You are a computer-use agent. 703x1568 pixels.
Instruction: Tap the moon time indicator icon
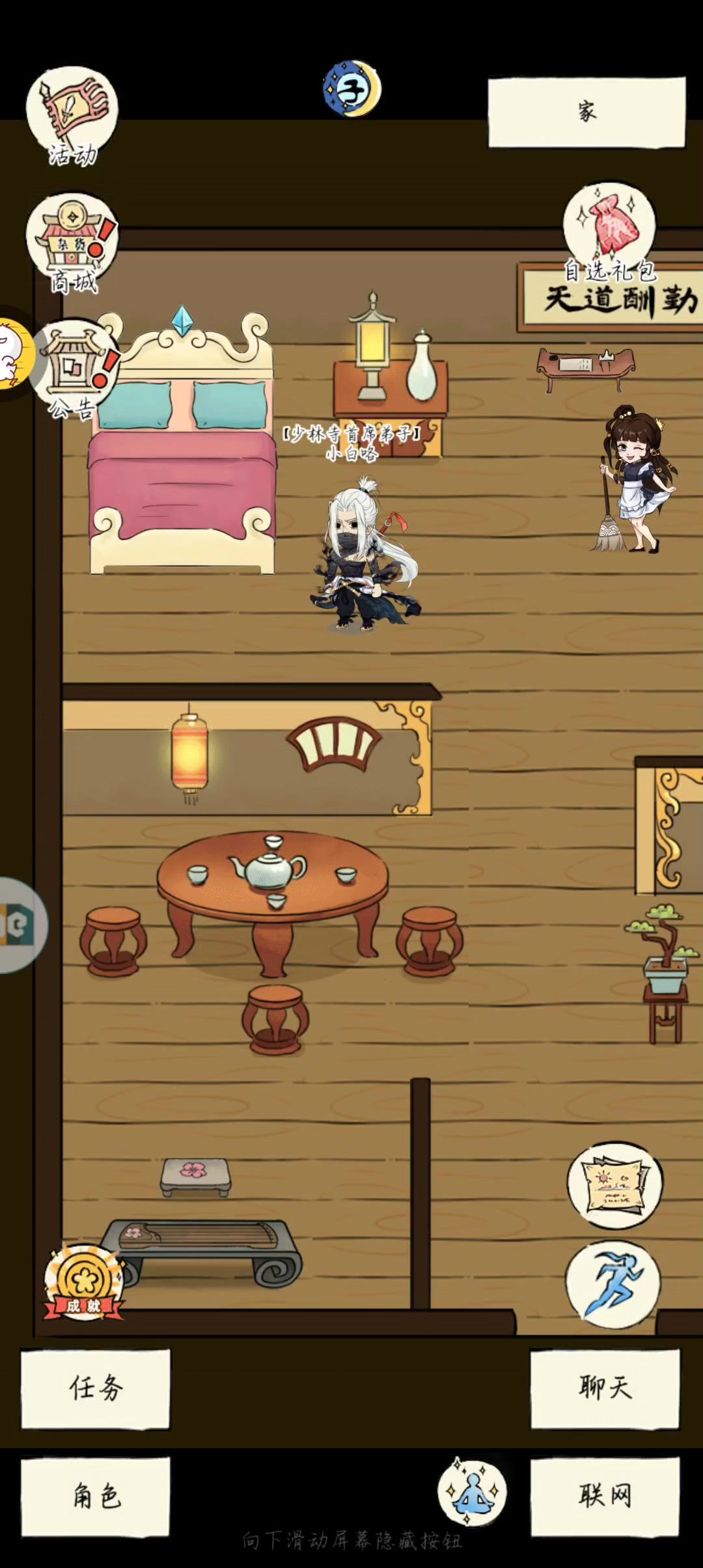click(x=352, y=89)
